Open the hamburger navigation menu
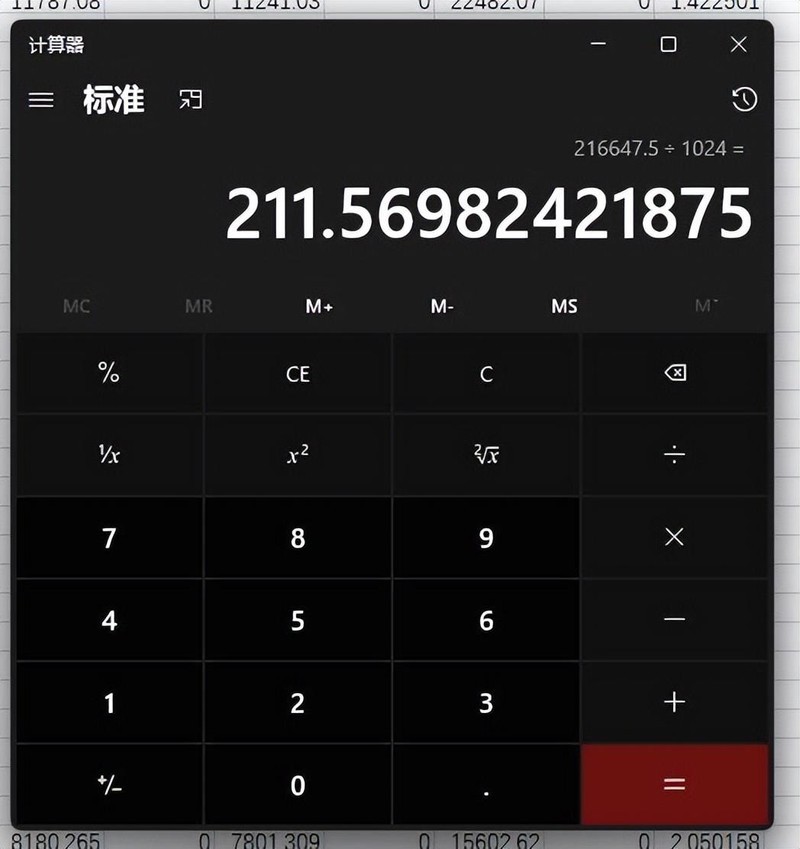This screenshot has width=800, height=849. [41, 100]
